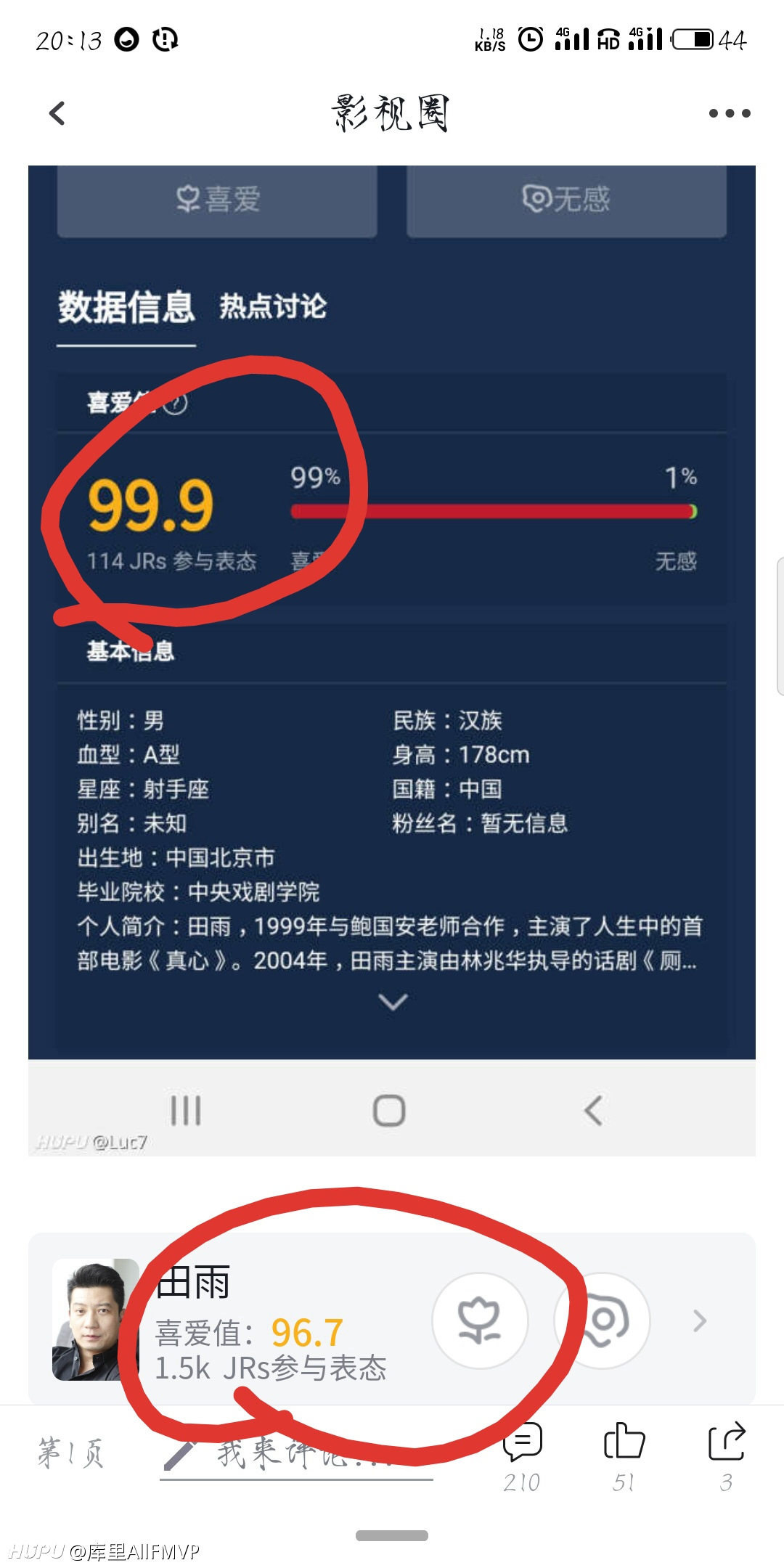Screen dimensions: 784x1568
Task: Go back from the 影视圈 post
Action: [57, 113]
